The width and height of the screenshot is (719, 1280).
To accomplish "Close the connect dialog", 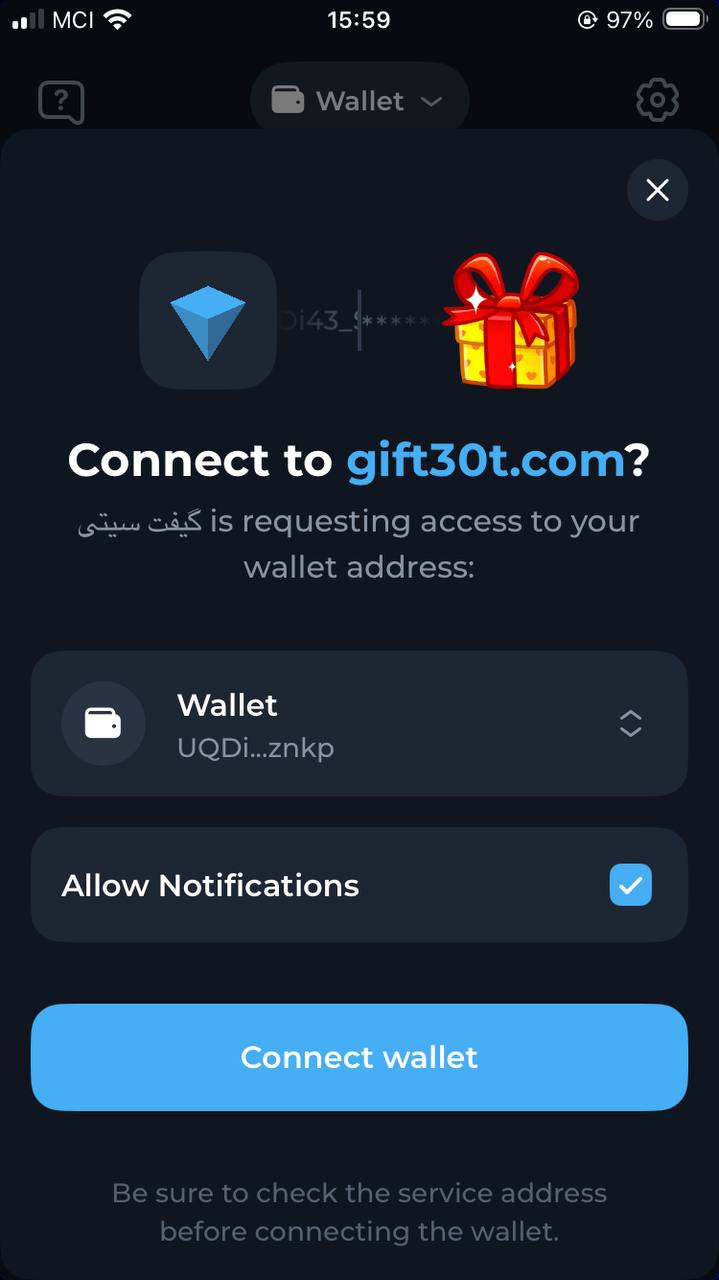I will pyautogui.click(x=657, y=190).
